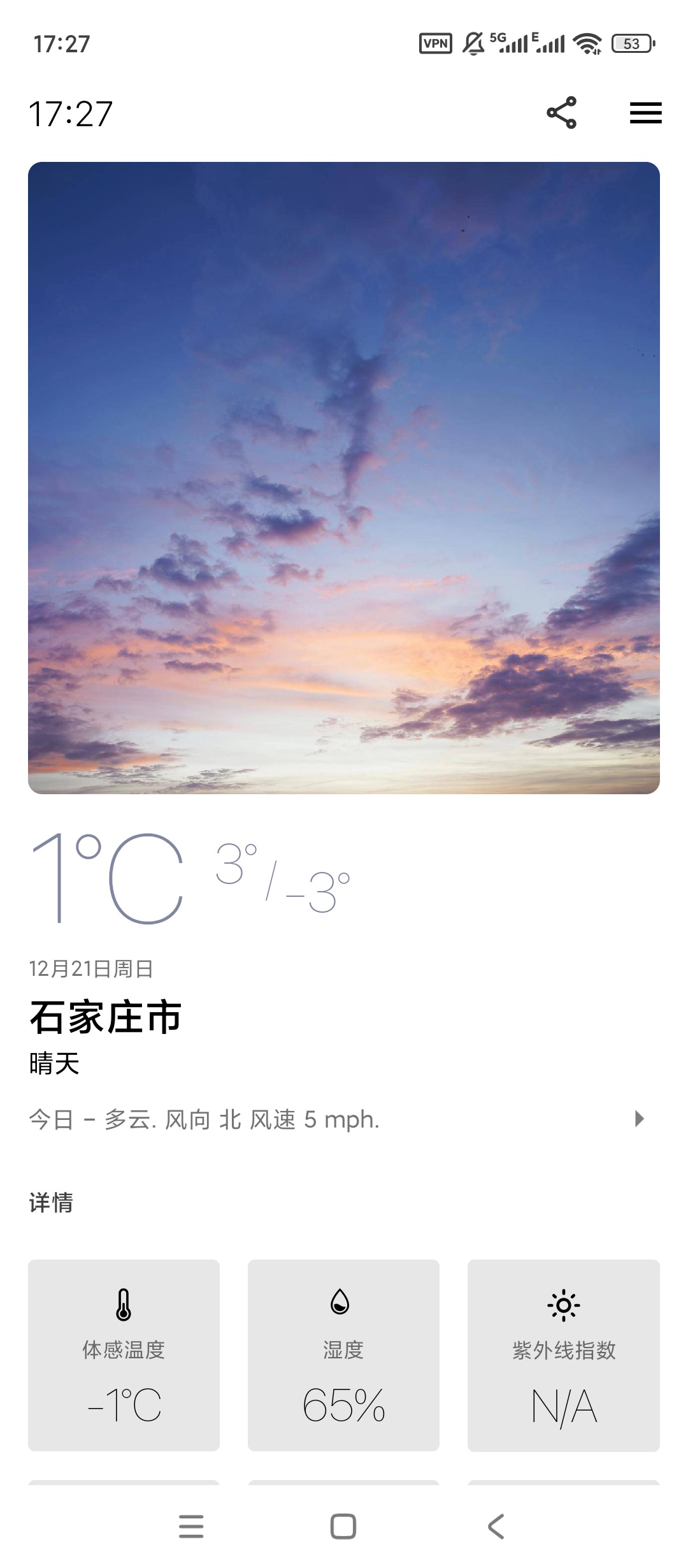Viewport: 688px width, 1568px height.
Task: Open the hamburger menu
Action: (645, 113)
